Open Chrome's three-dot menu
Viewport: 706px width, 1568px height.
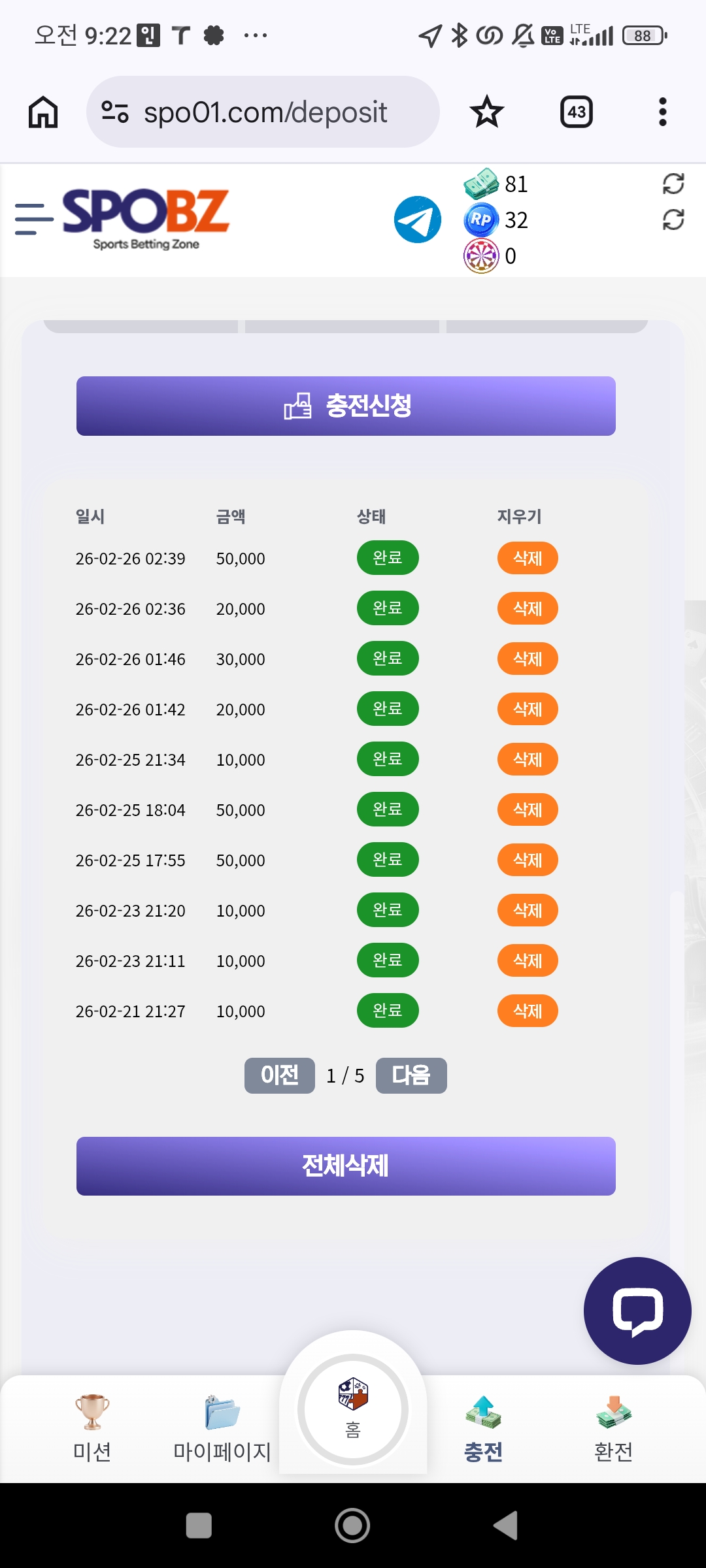[663, 111]
